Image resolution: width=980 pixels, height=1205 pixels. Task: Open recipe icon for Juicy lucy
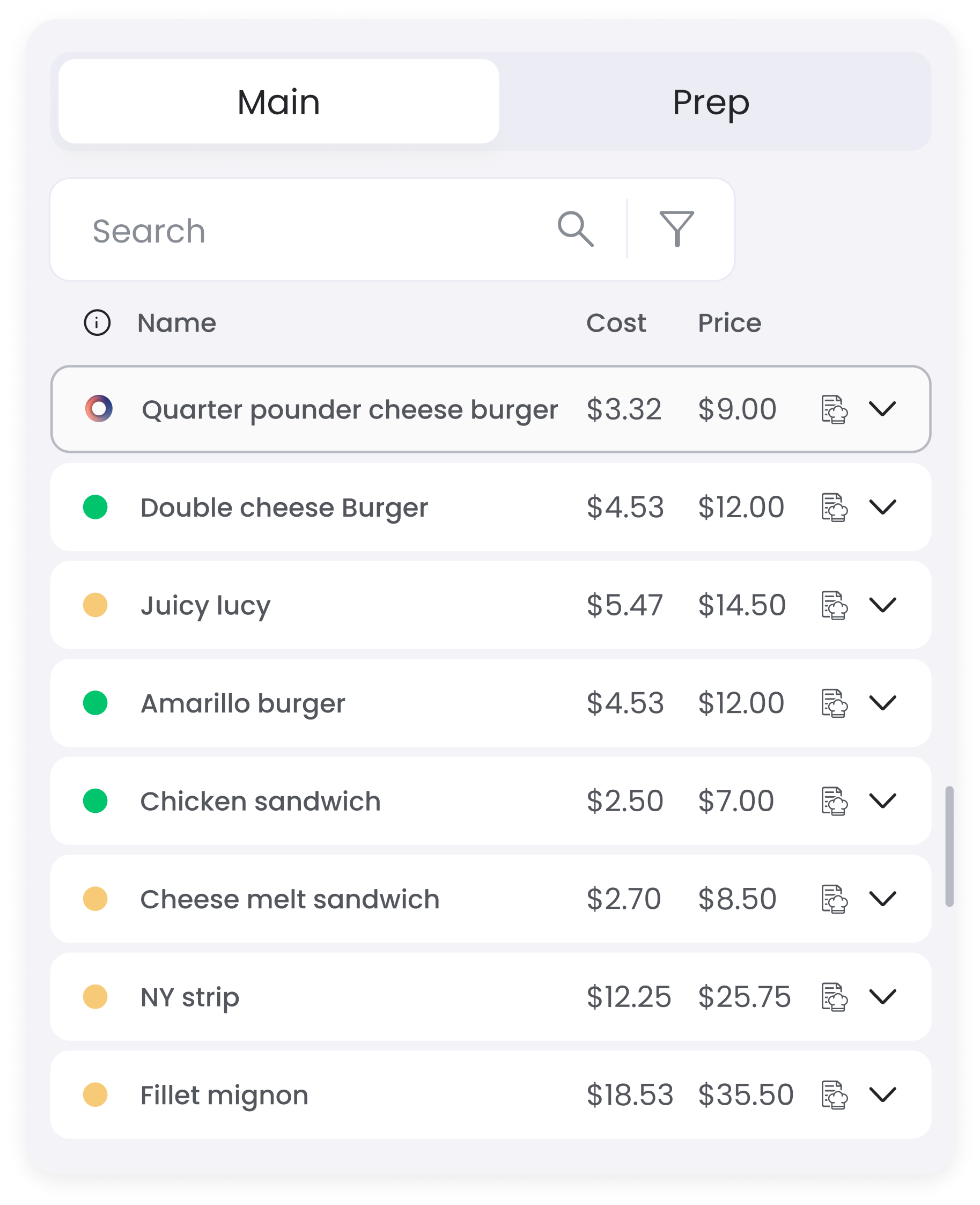pyautogui.click(x=834, y=605)
